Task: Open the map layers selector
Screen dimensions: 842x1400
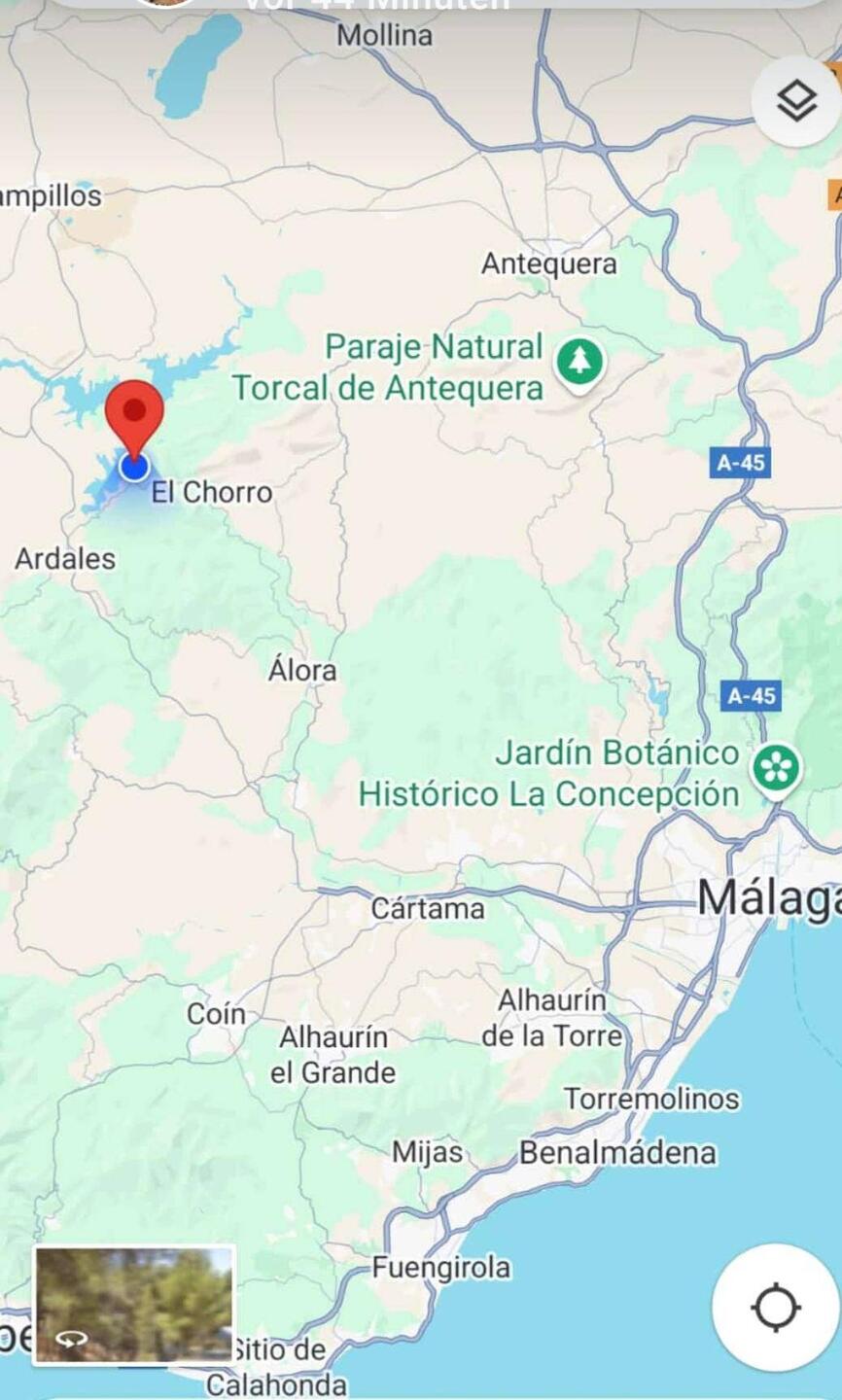Action: [796, 101]
